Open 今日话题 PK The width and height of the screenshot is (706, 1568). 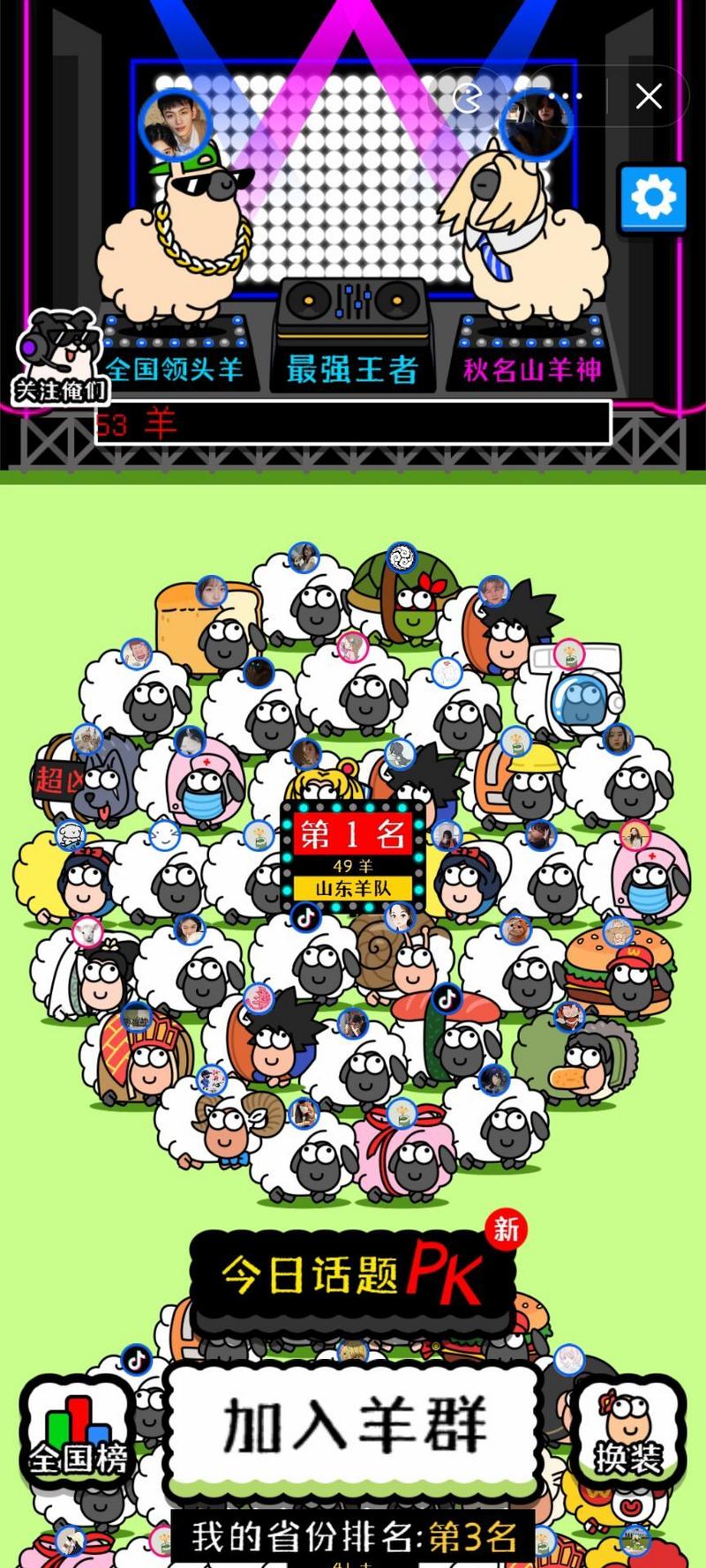tap(351, 1275)
